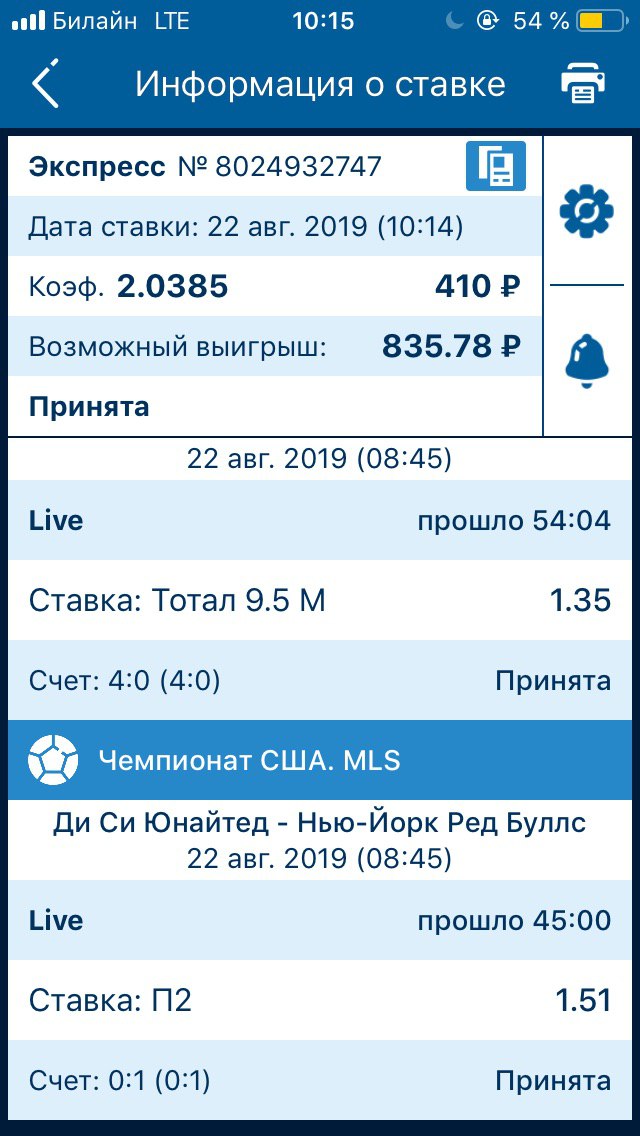
Task: Copy the bet using the coupon icon
Action: [x=496, y=167]
